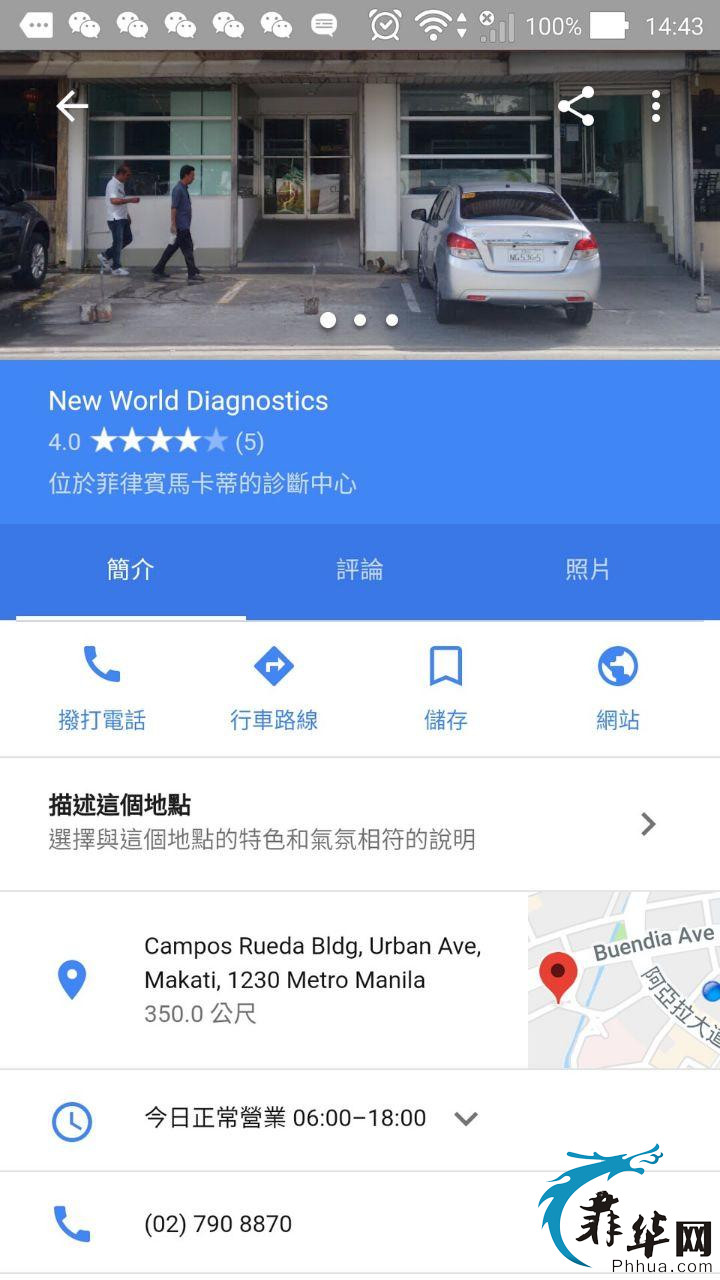Go back using the arrow icon
This screenshot has height=1280, width=720.
tap(72, 106)
